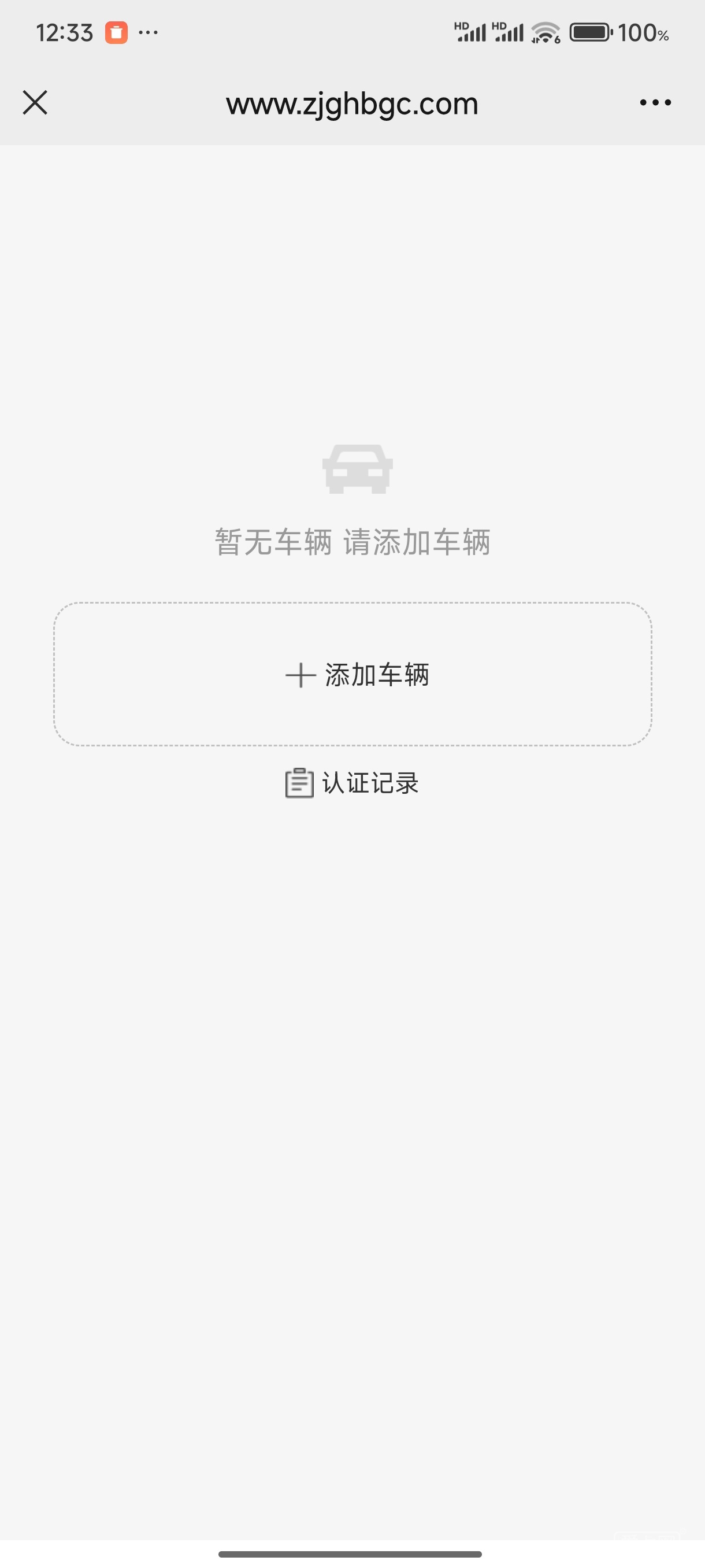Close the zjghbgc.com web page
The height and width of the screenshot is (1568, 705).
point(35,102)
